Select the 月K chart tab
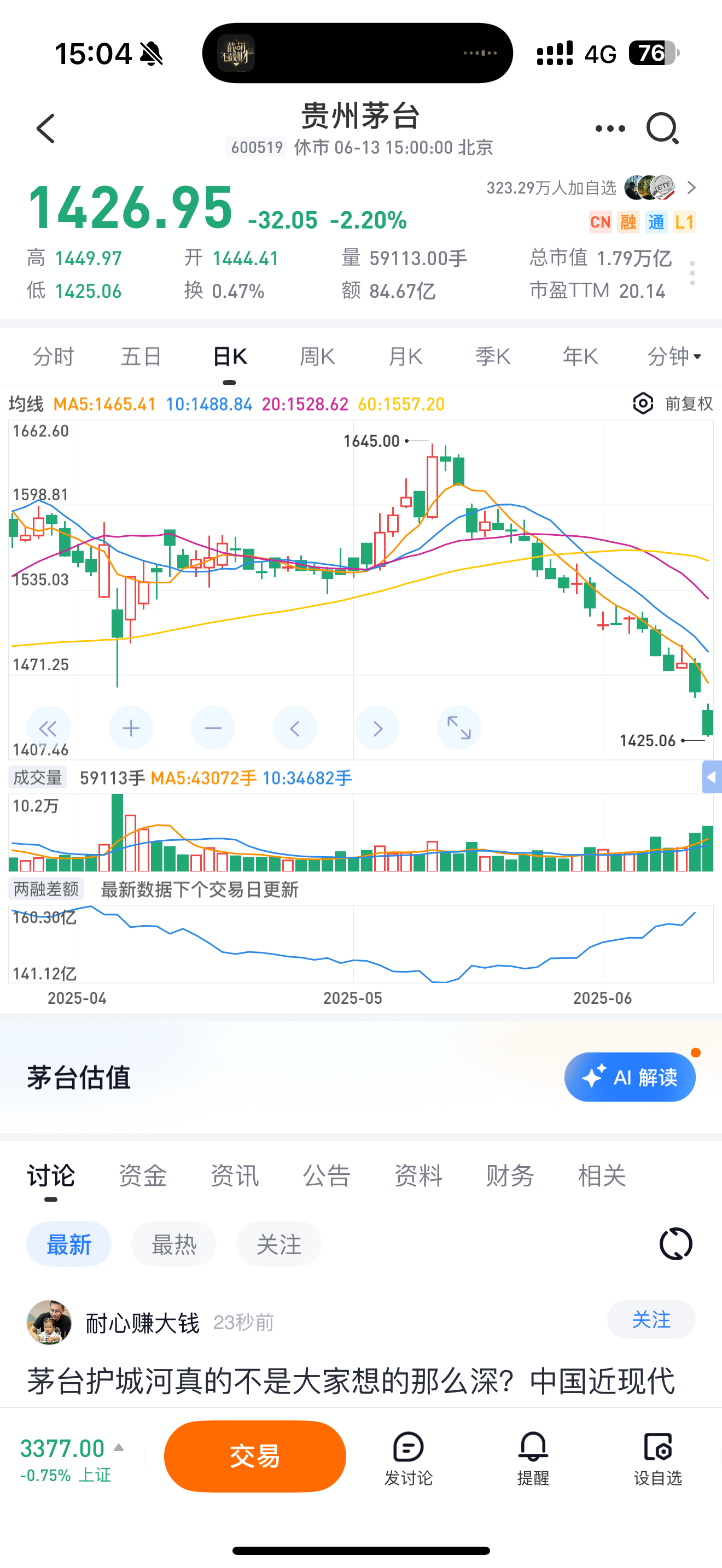Viewport: 722px width, 1568px height. click(x=405, y=356)
